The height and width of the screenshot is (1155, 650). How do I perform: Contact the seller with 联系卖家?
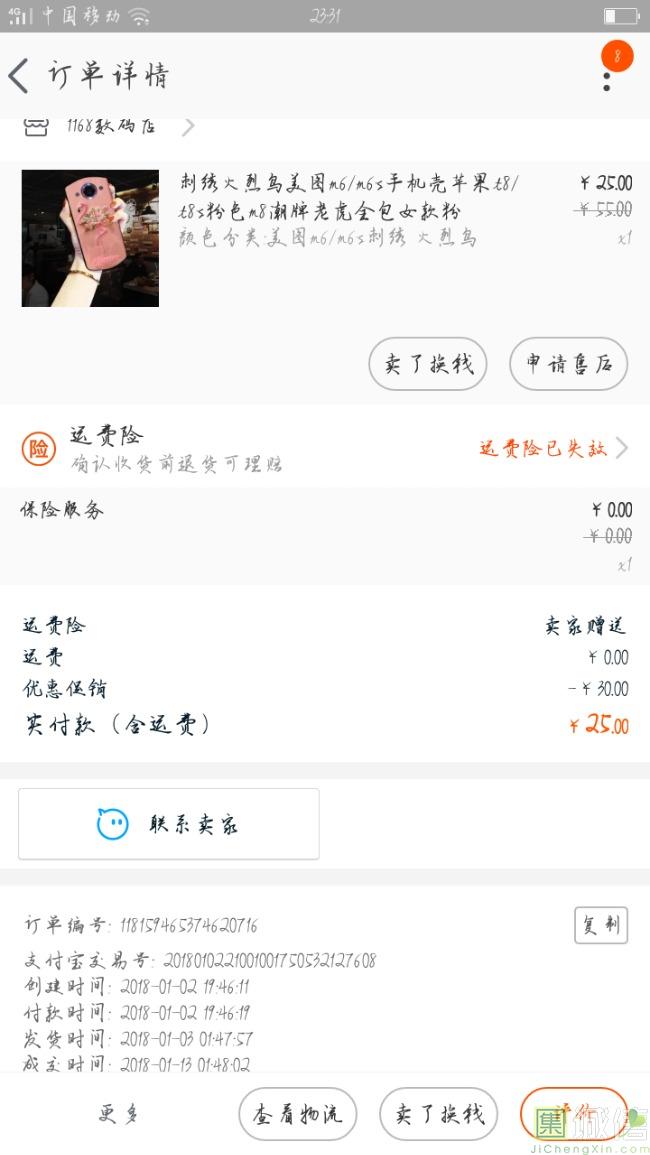tap(169, 824)
